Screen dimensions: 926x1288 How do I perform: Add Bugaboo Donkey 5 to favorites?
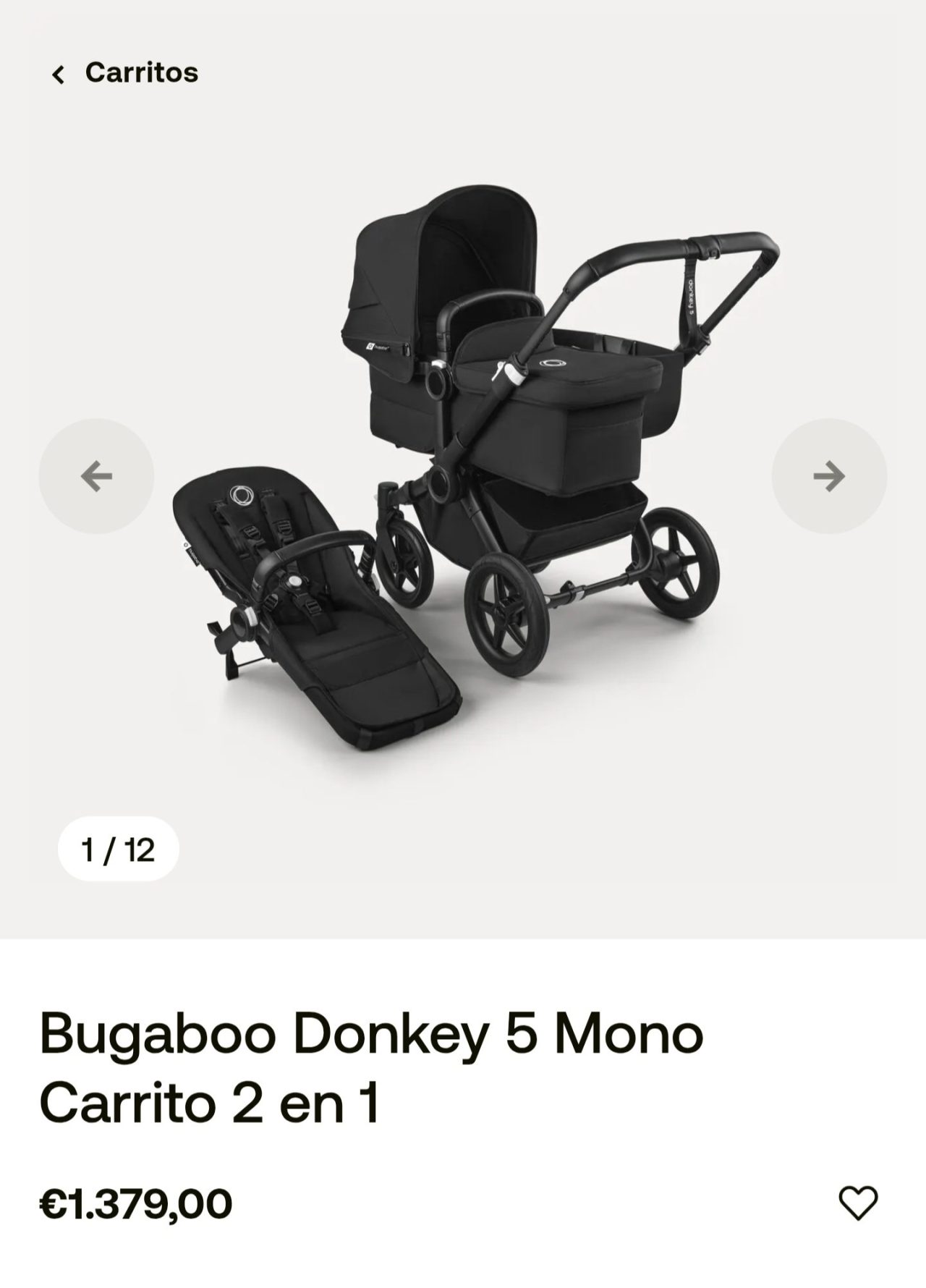coord(858,1203)
